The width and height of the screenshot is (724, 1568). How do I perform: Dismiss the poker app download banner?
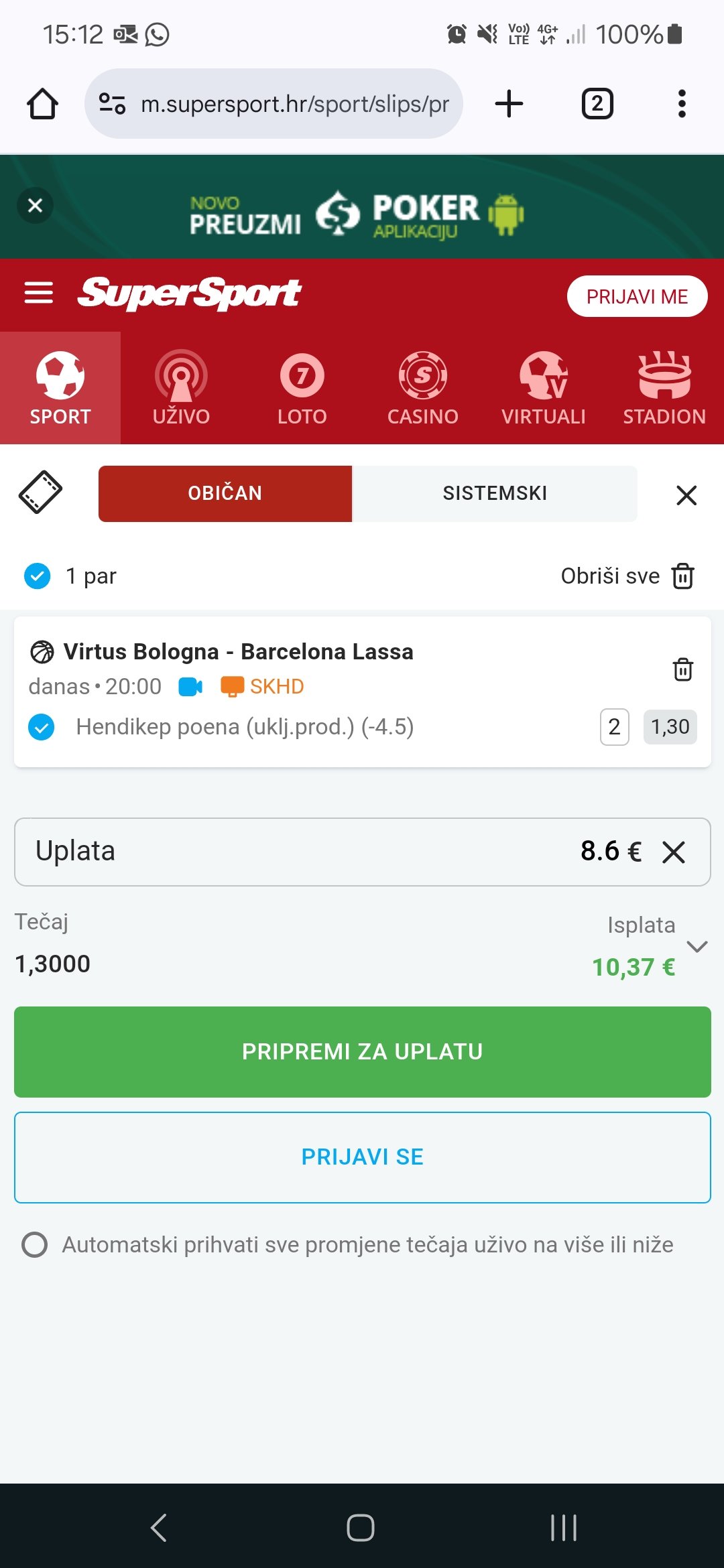(x=35, y=205)
